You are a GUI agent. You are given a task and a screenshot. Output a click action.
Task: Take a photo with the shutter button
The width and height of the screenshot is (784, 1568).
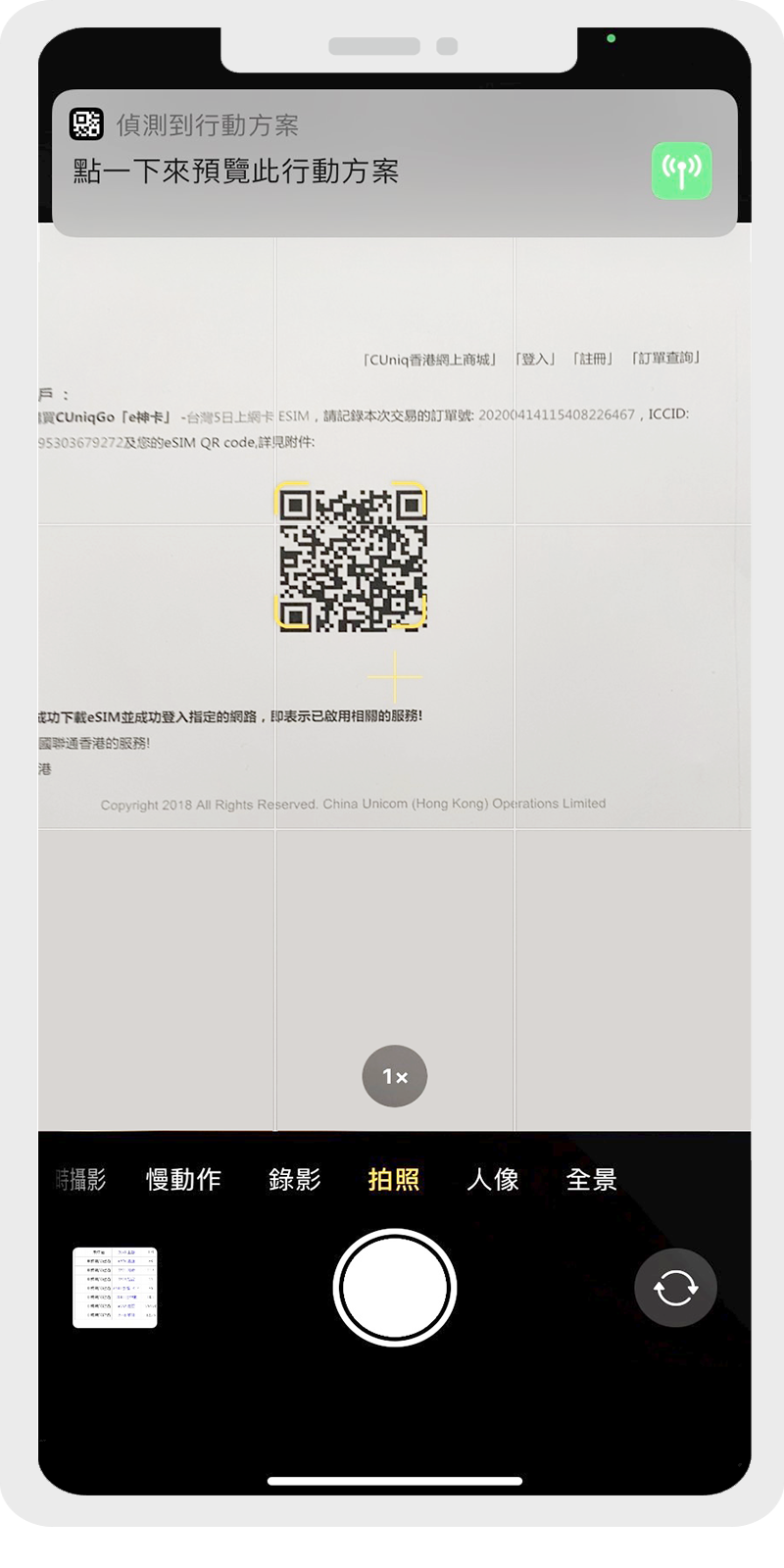pos(395,1287)
